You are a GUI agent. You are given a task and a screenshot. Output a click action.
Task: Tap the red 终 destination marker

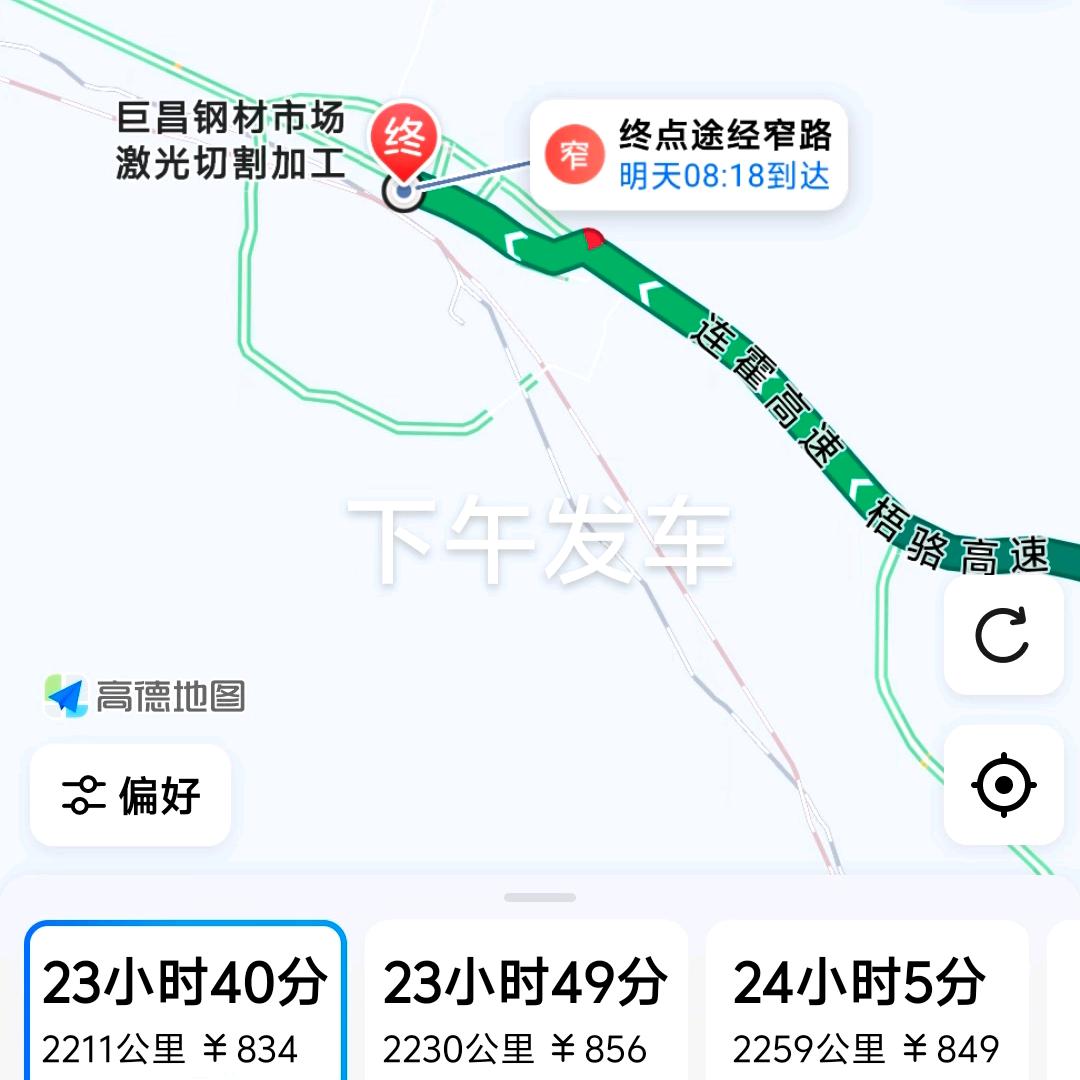(404, 140)
